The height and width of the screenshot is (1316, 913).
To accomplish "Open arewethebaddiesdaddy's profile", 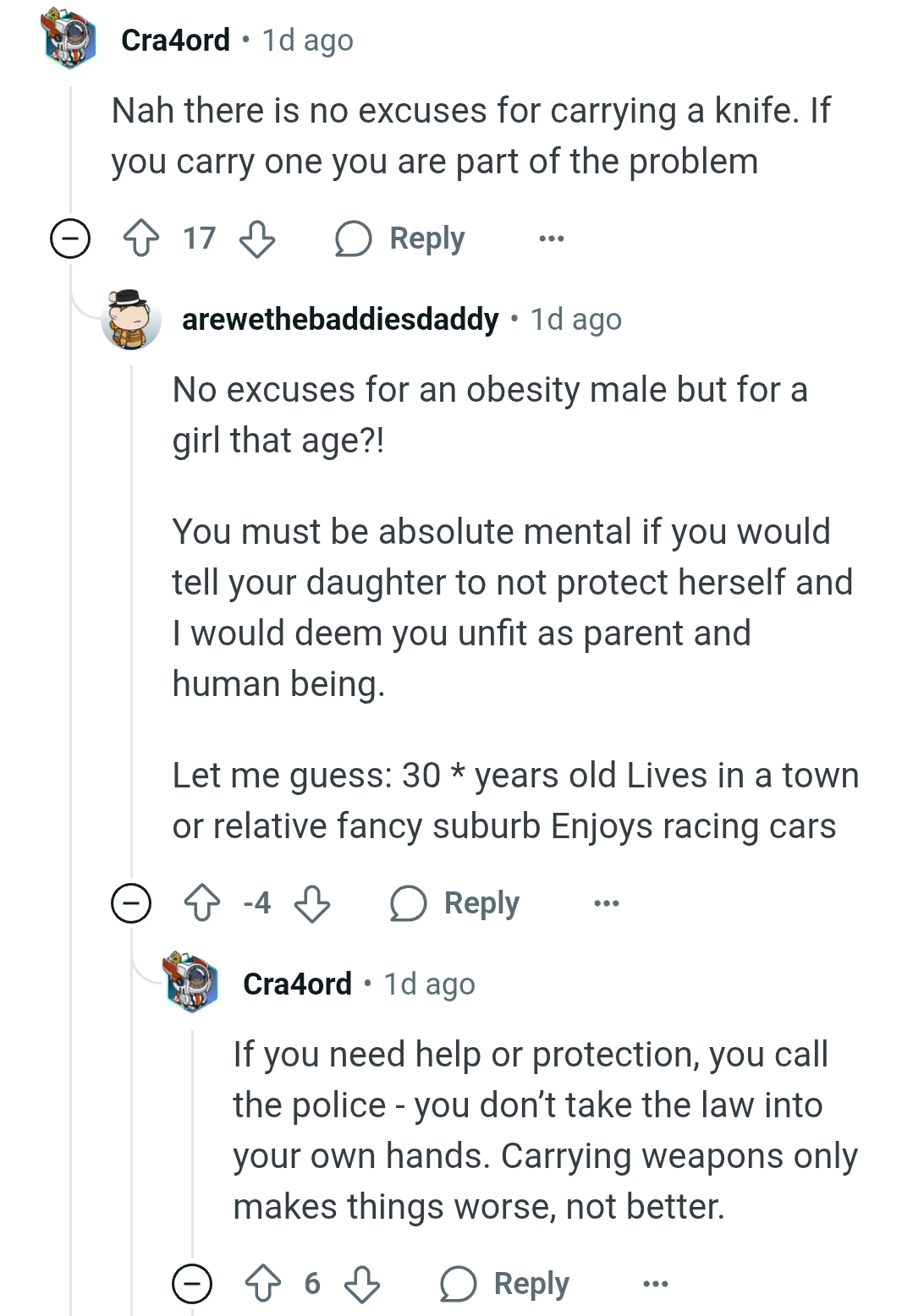I will 340,320.
